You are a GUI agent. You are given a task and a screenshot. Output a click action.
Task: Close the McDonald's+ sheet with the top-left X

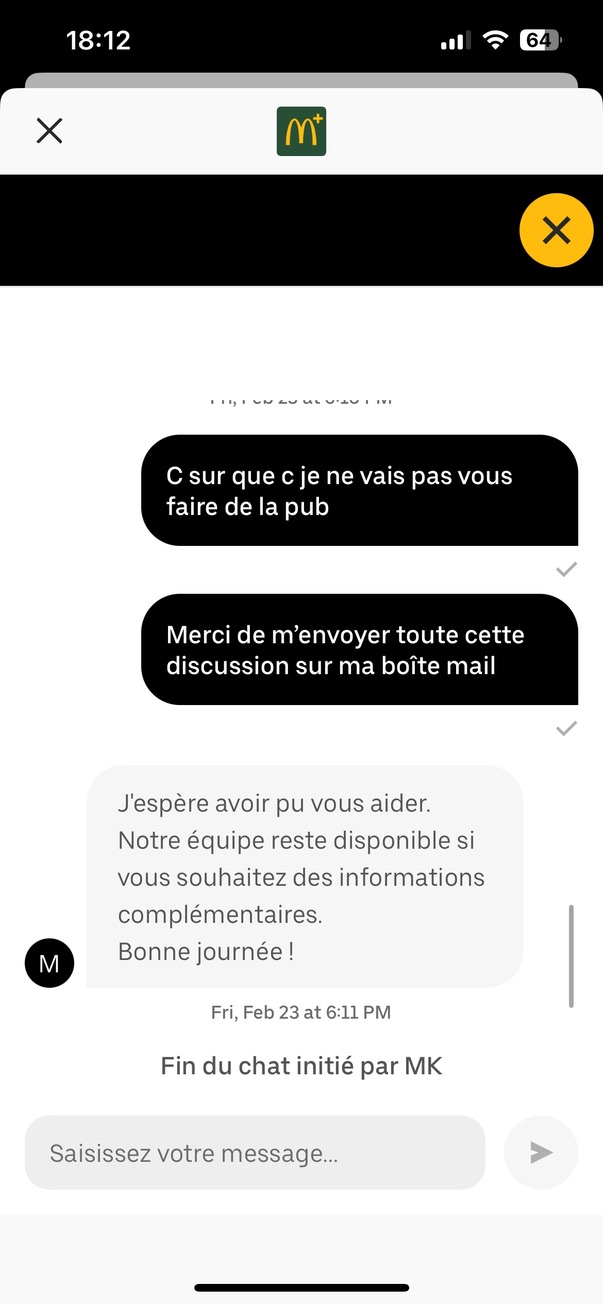click(49, 131)
